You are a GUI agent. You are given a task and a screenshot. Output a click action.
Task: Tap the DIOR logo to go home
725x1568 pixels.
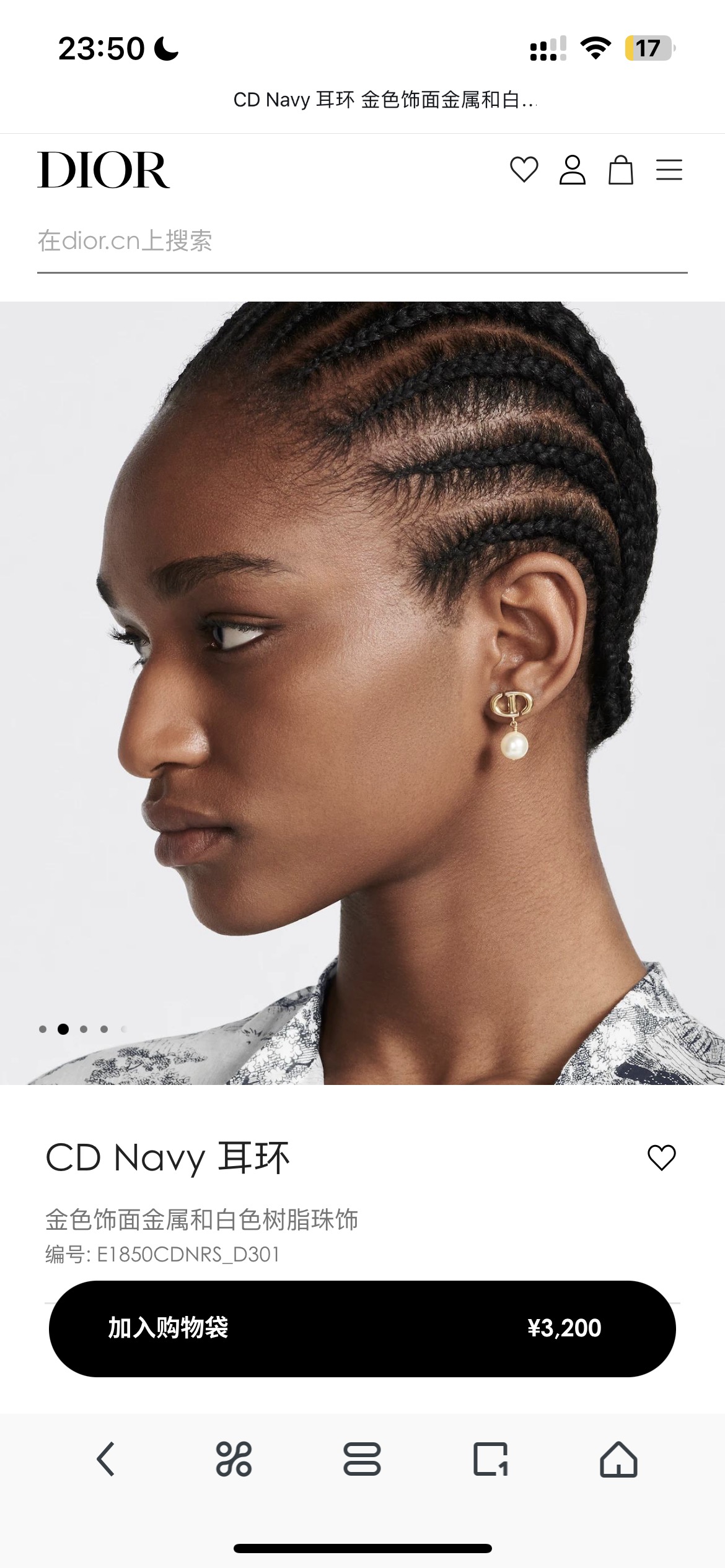[103, 170]
